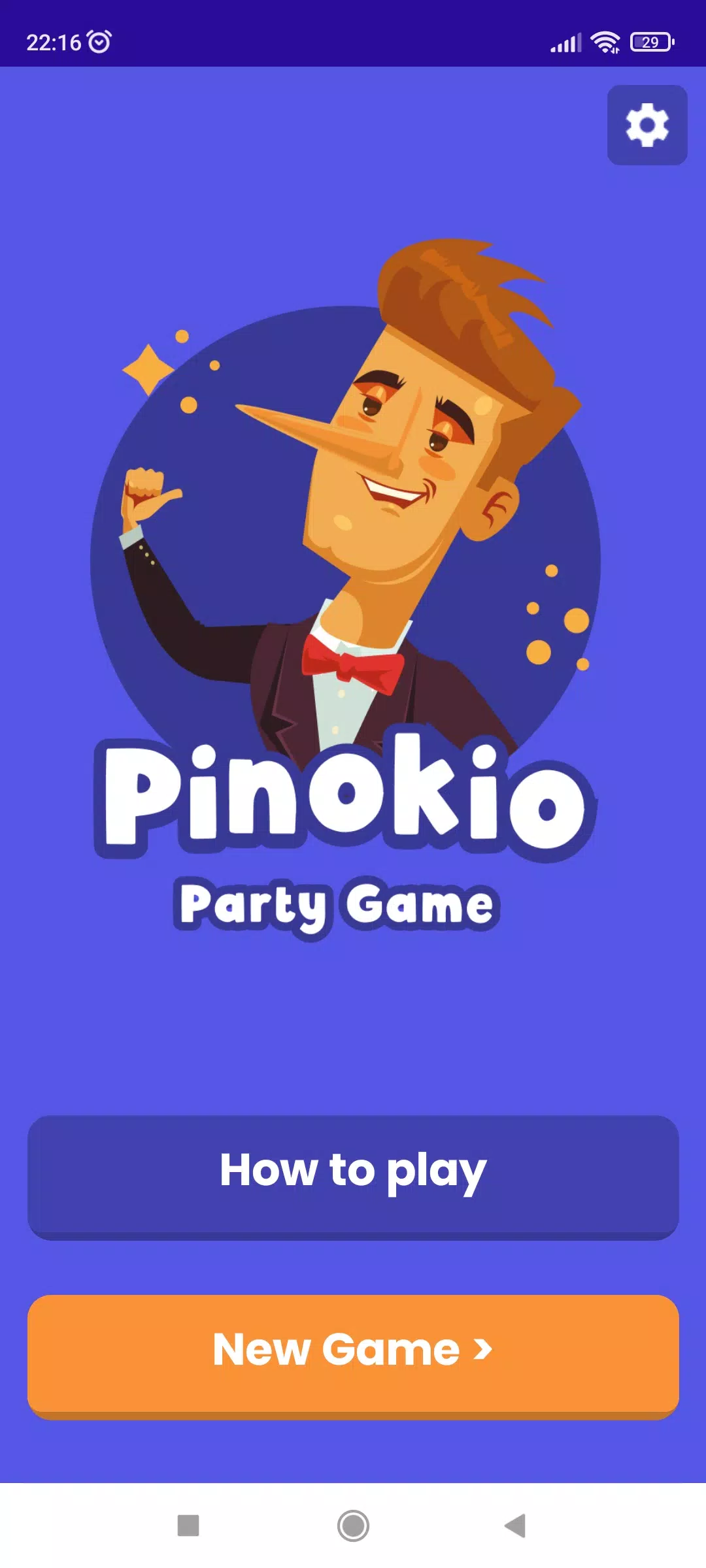Open the settings gear
This screenshot has height=1568, width=706.
tap(647, 125)
